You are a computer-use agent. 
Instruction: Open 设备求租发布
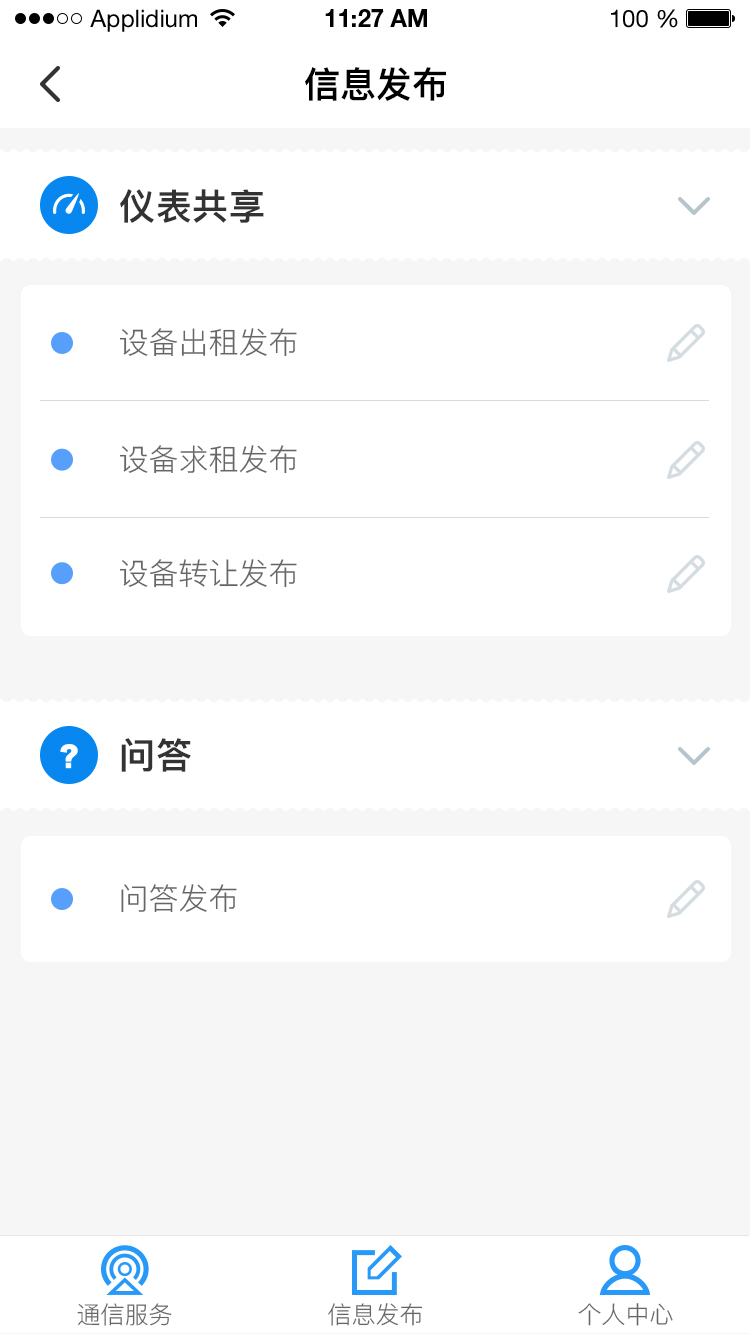pos(208,460)
